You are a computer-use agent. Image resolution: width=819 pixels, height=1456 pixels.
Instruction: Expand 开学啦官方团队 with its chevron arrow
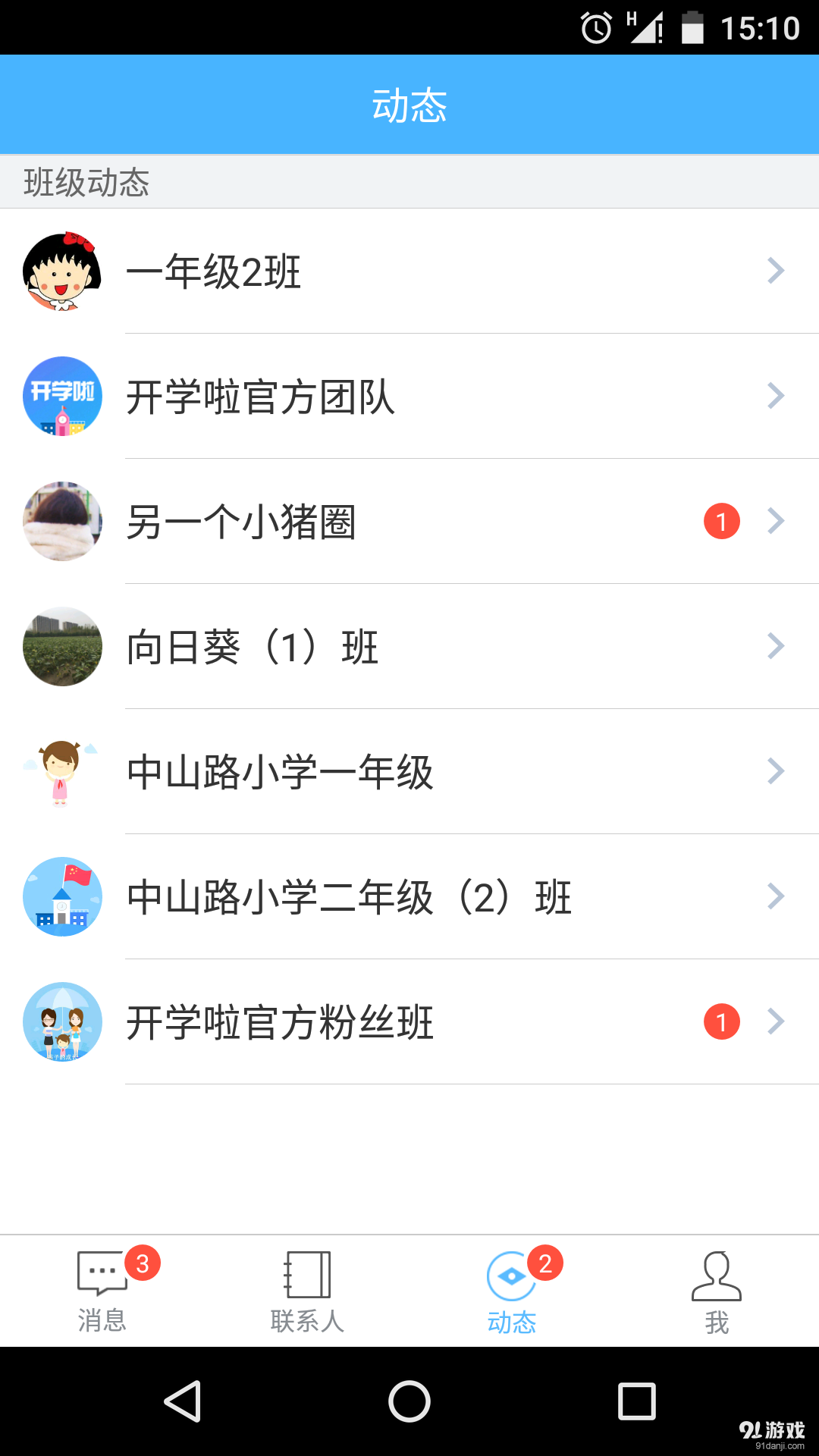pyautogui.click(x=775, y=396)
